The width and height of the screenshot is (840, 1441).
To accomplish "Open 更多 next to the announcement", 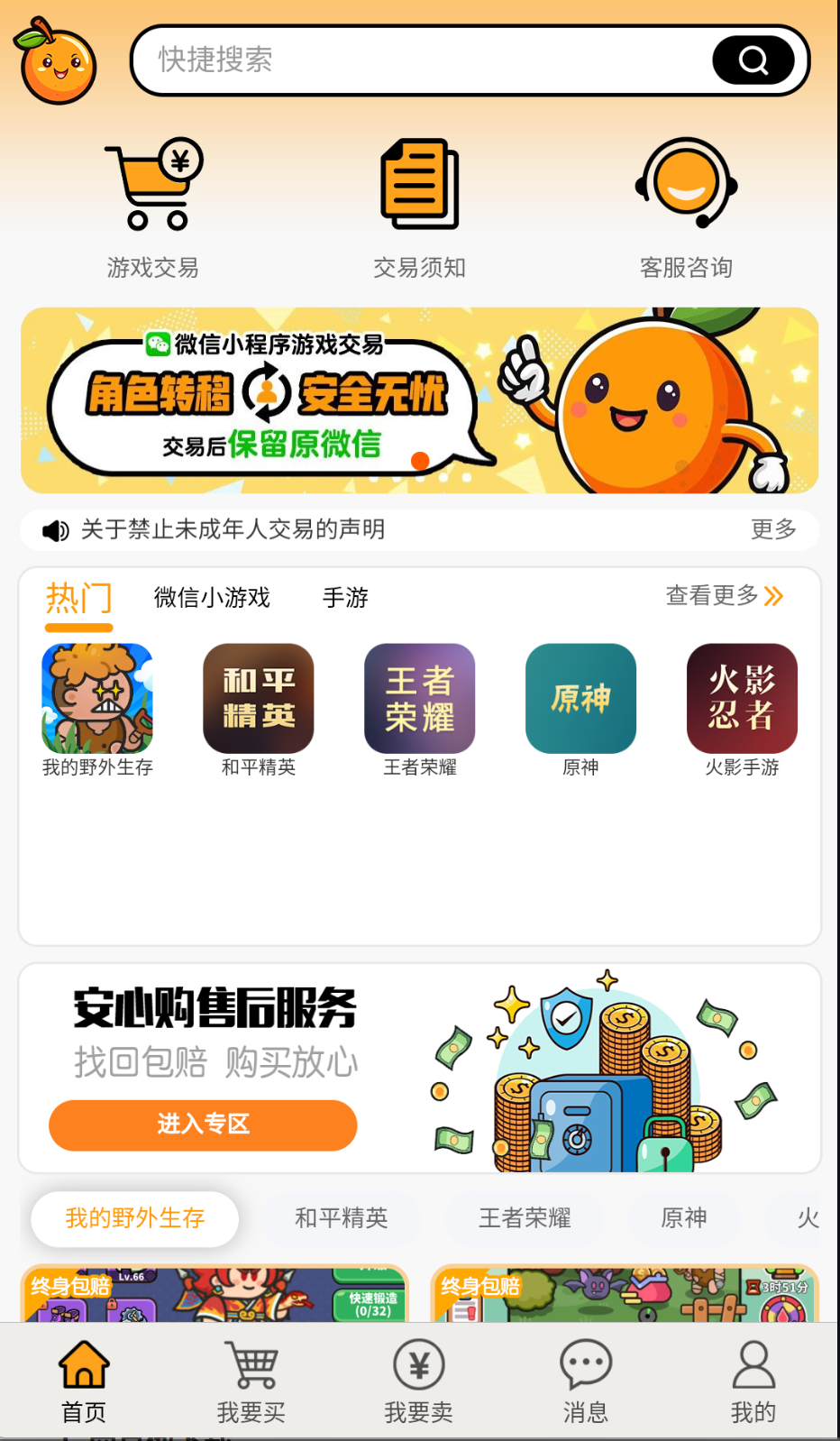I will (773, 530).
